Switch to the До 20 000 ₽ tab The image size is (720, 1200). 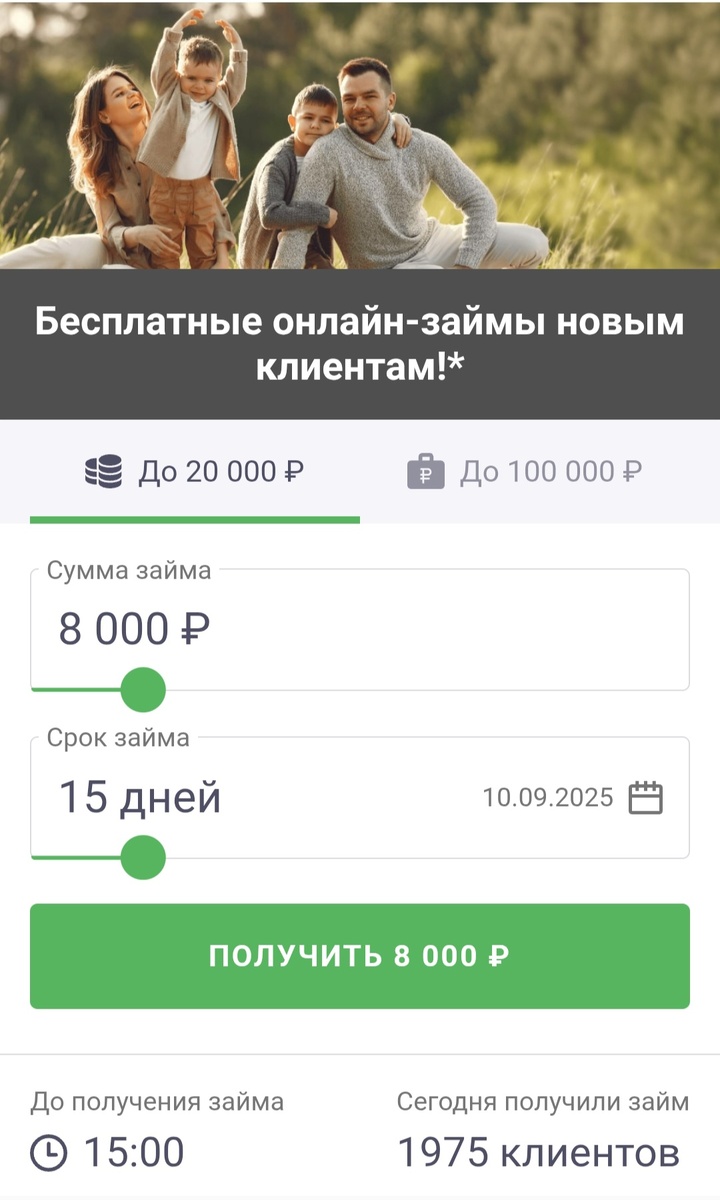point(195,471)
